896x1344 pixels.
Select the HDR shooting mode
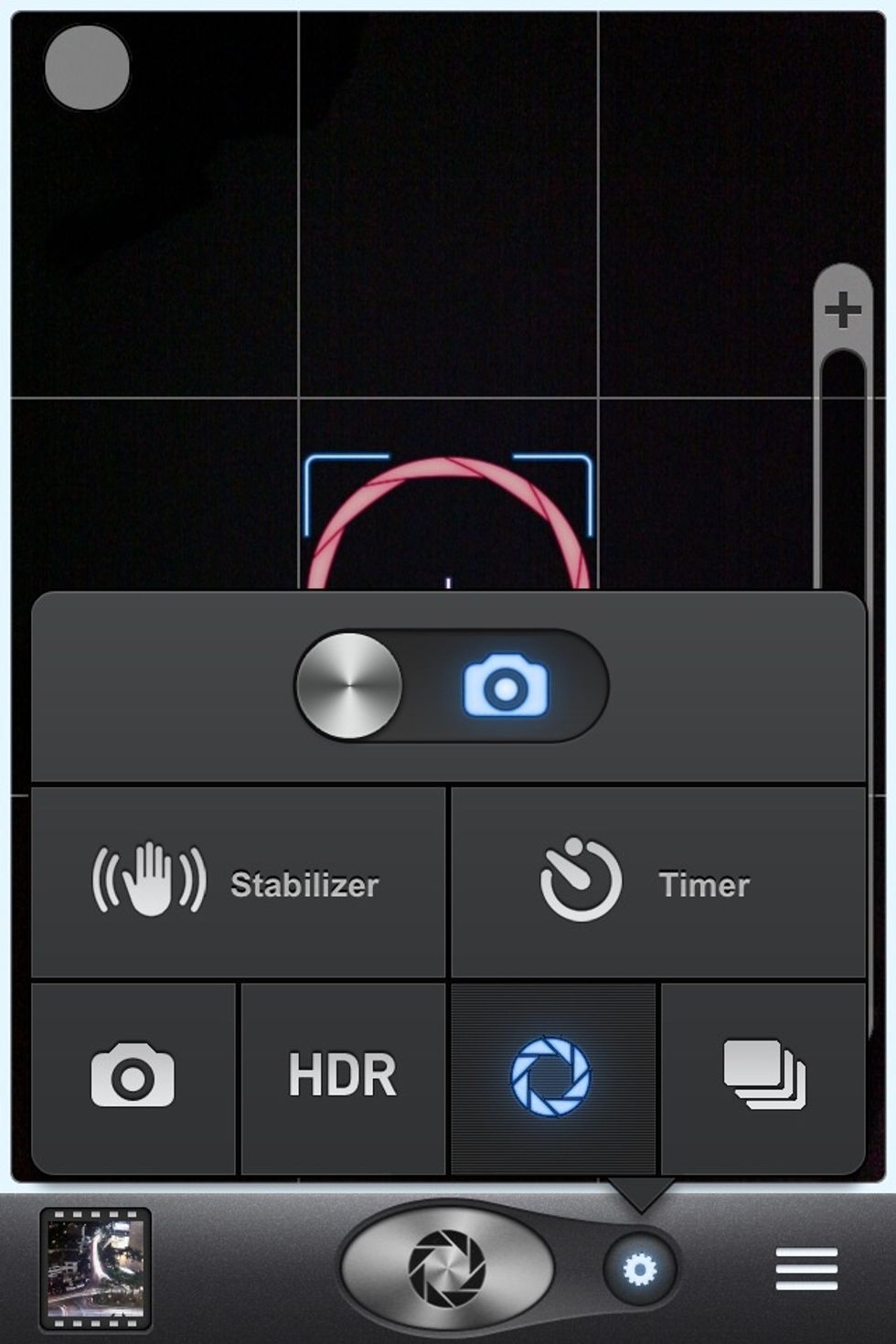(x=343, y=1078)
